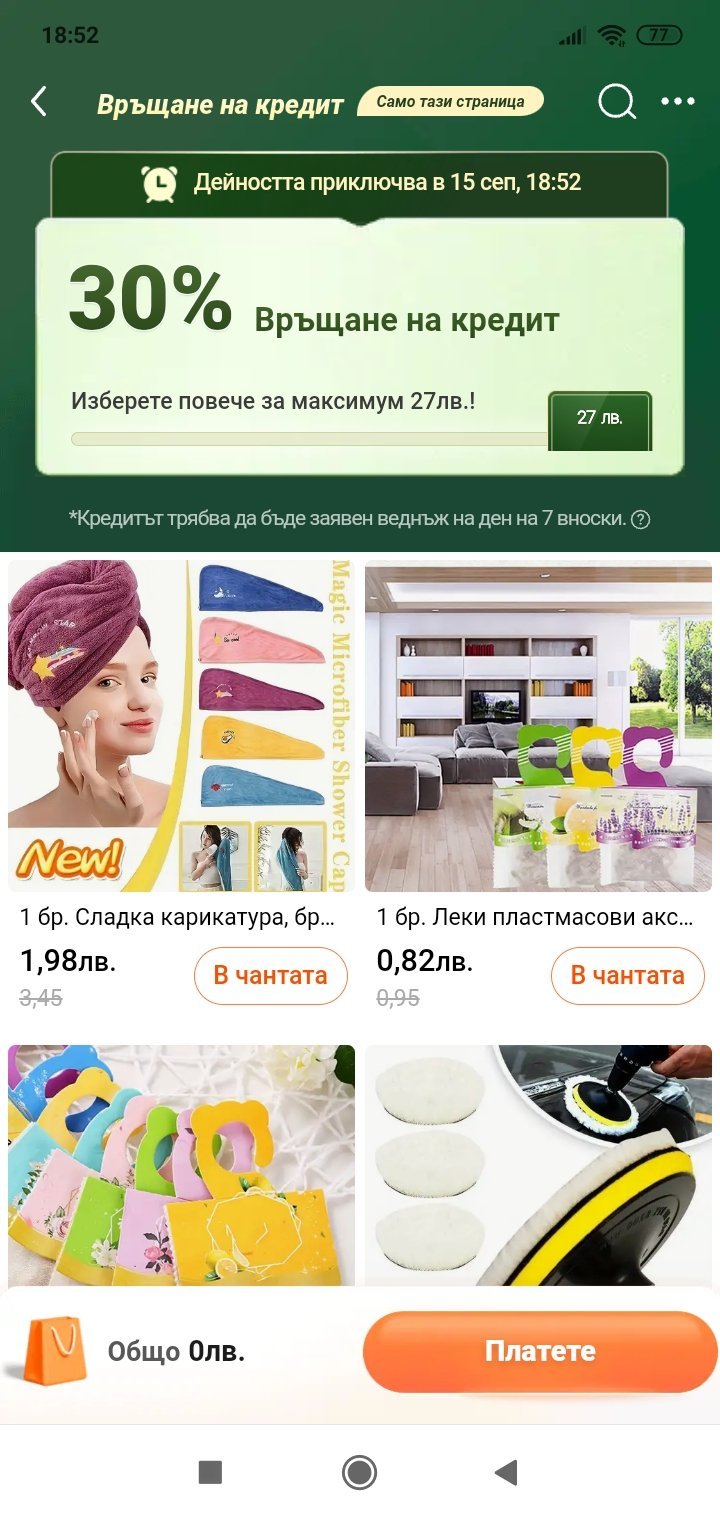Tap the system home button

(359, 1472)
